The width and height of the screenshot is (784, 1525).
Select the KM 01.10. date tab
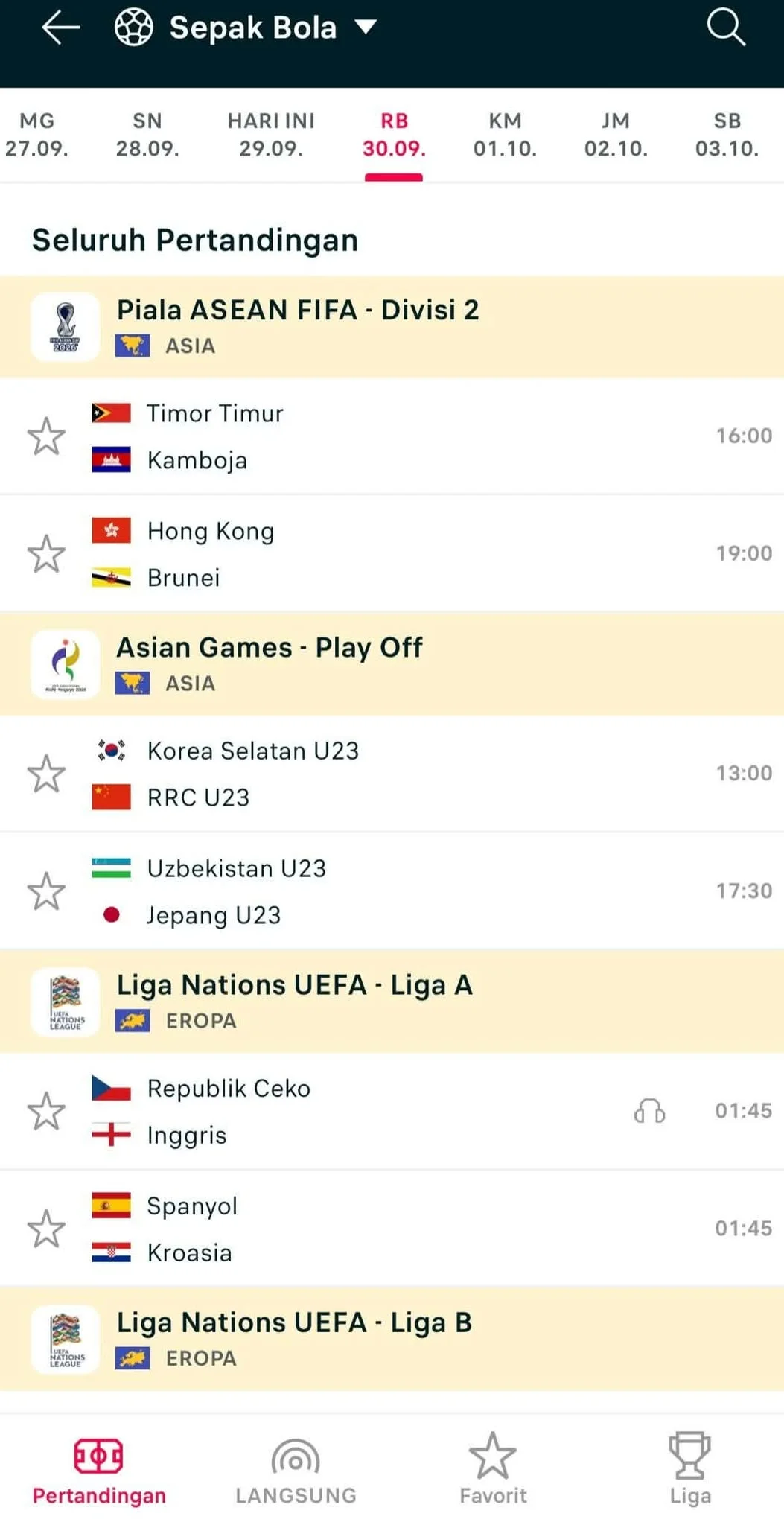(505, 135)
